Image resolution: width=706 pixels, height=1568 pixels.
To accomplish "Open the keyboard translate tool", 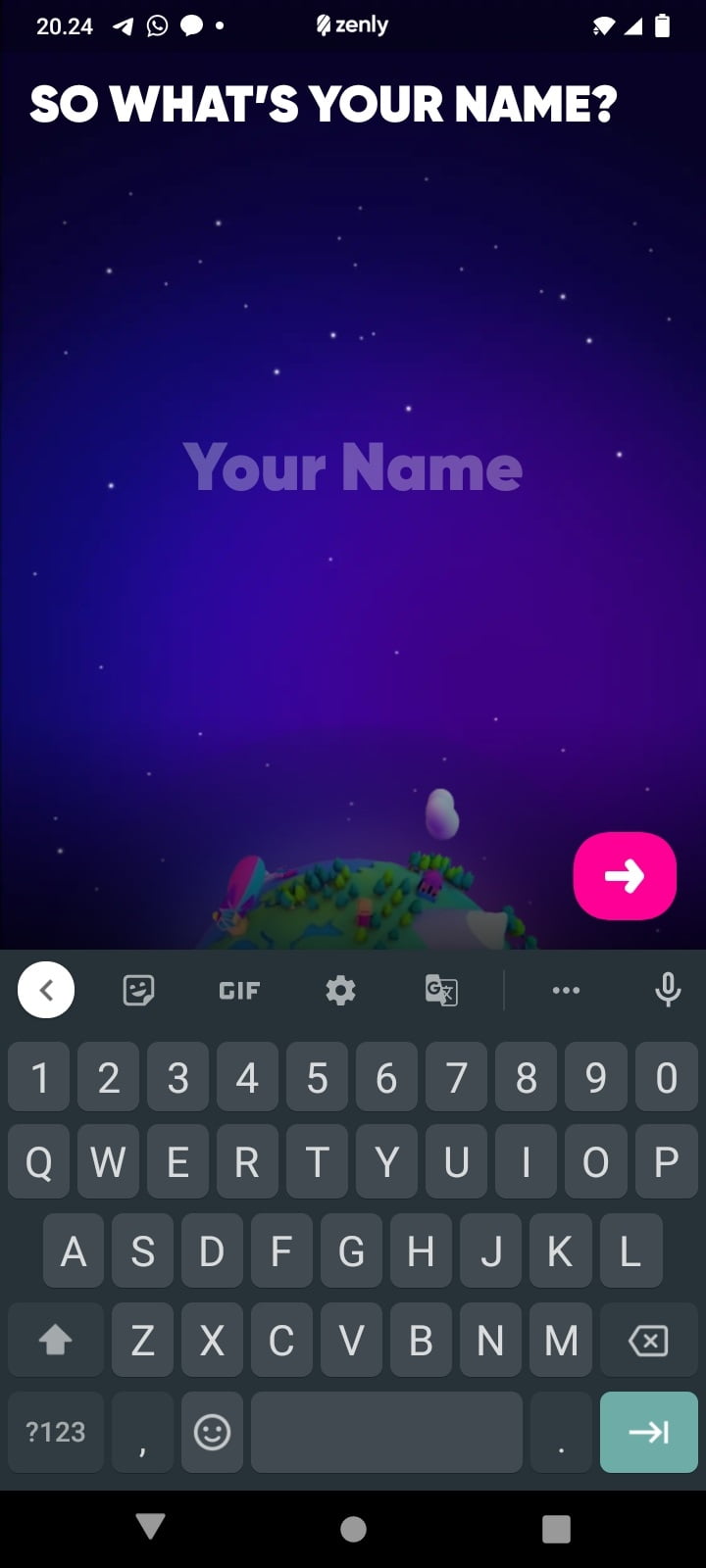I will [441, 991].
